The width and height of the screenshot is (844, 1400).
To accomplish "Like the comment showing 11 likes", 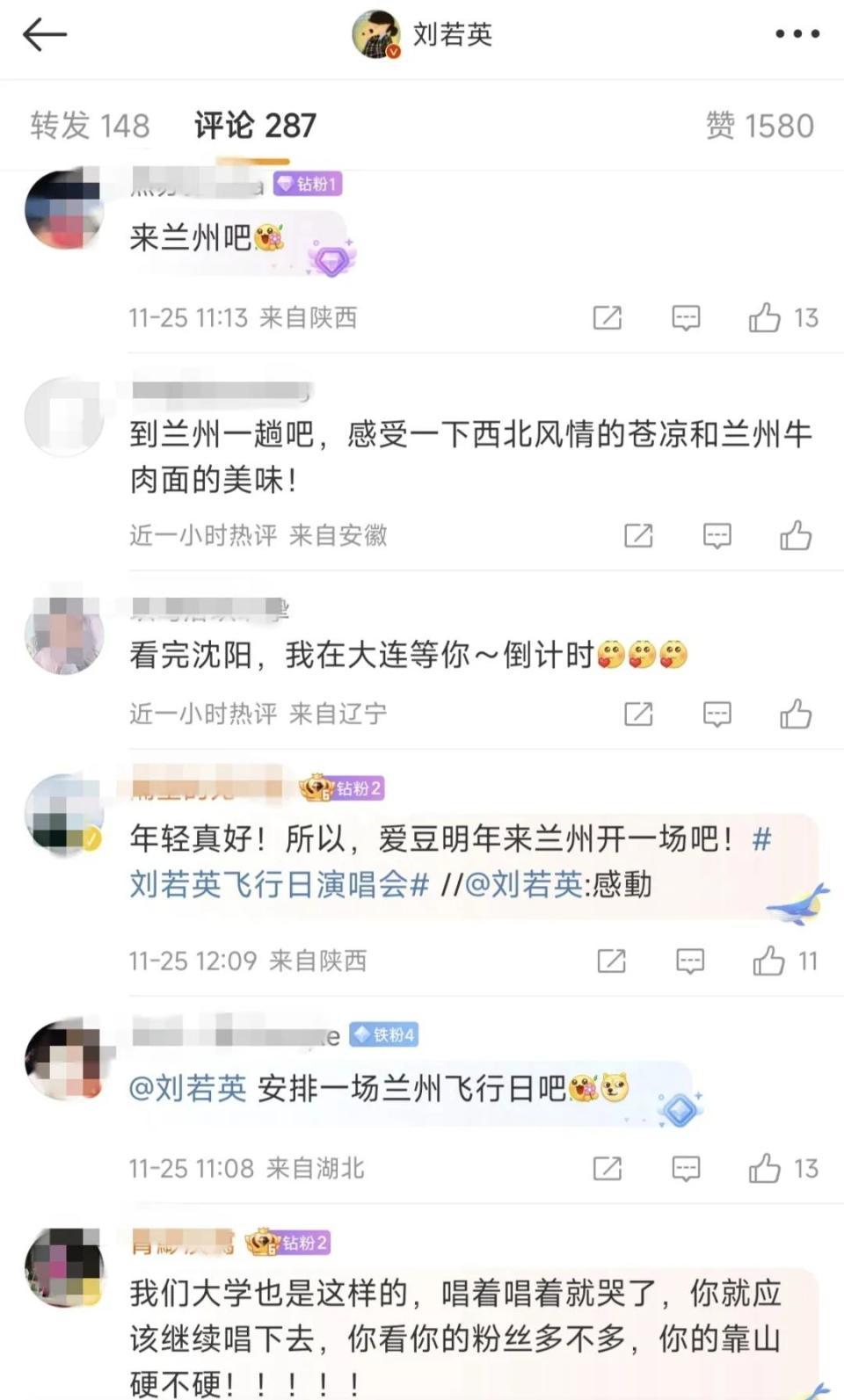I will coord(770,961).
